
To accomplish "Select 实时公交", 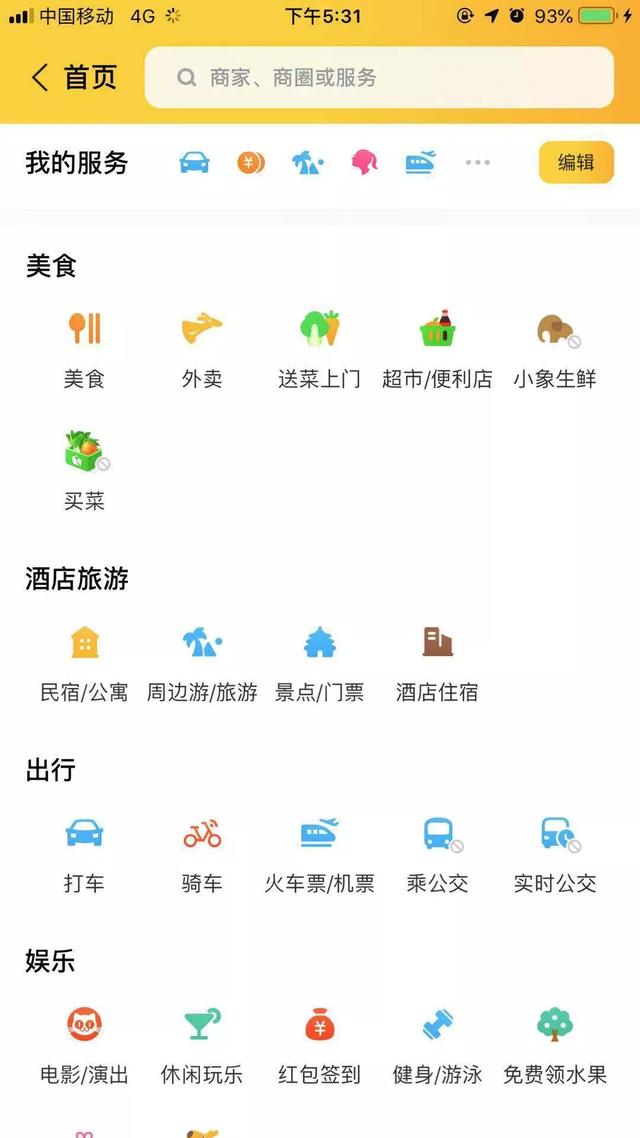I will 555,855.
